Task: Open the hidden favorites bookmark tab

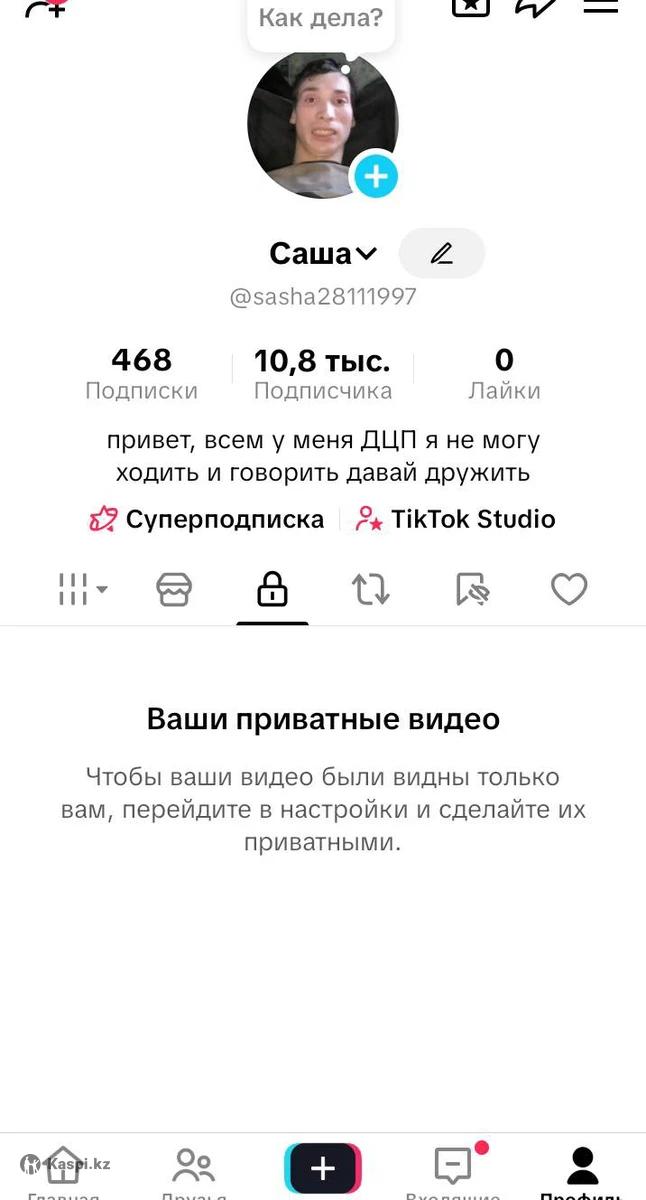Action: tap(471, 590)
